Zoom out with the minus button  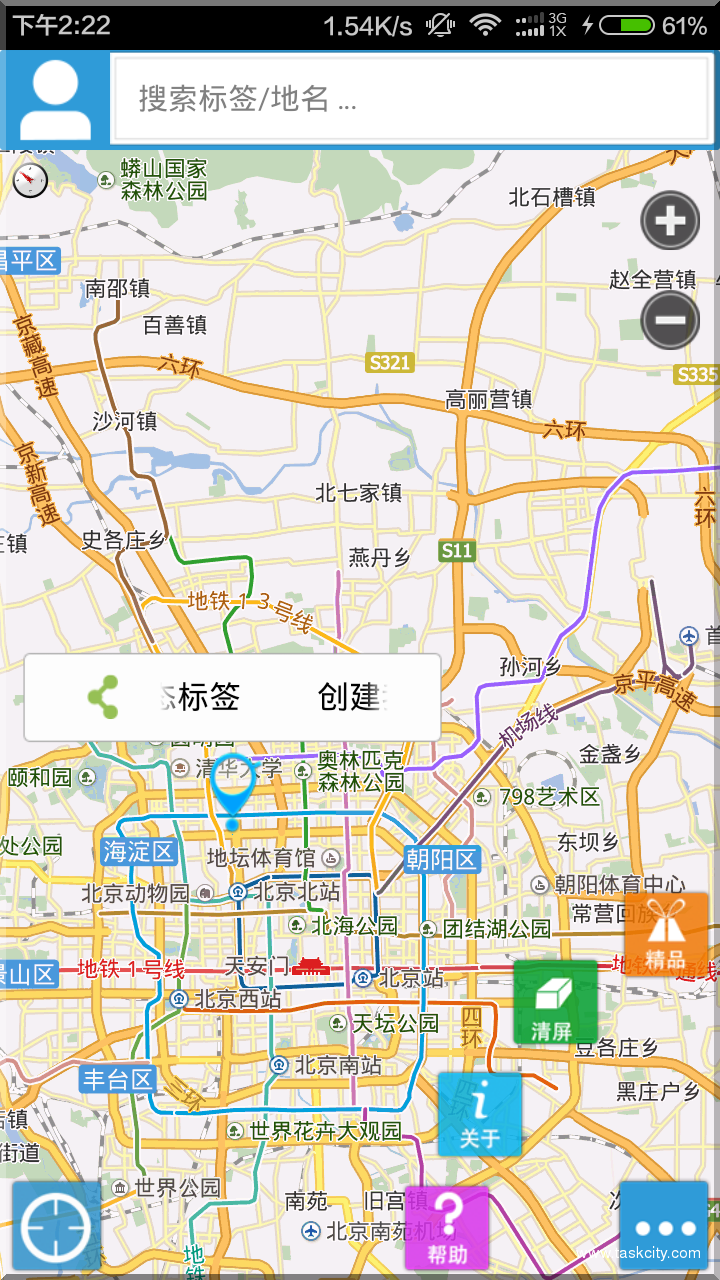(669, 321)
